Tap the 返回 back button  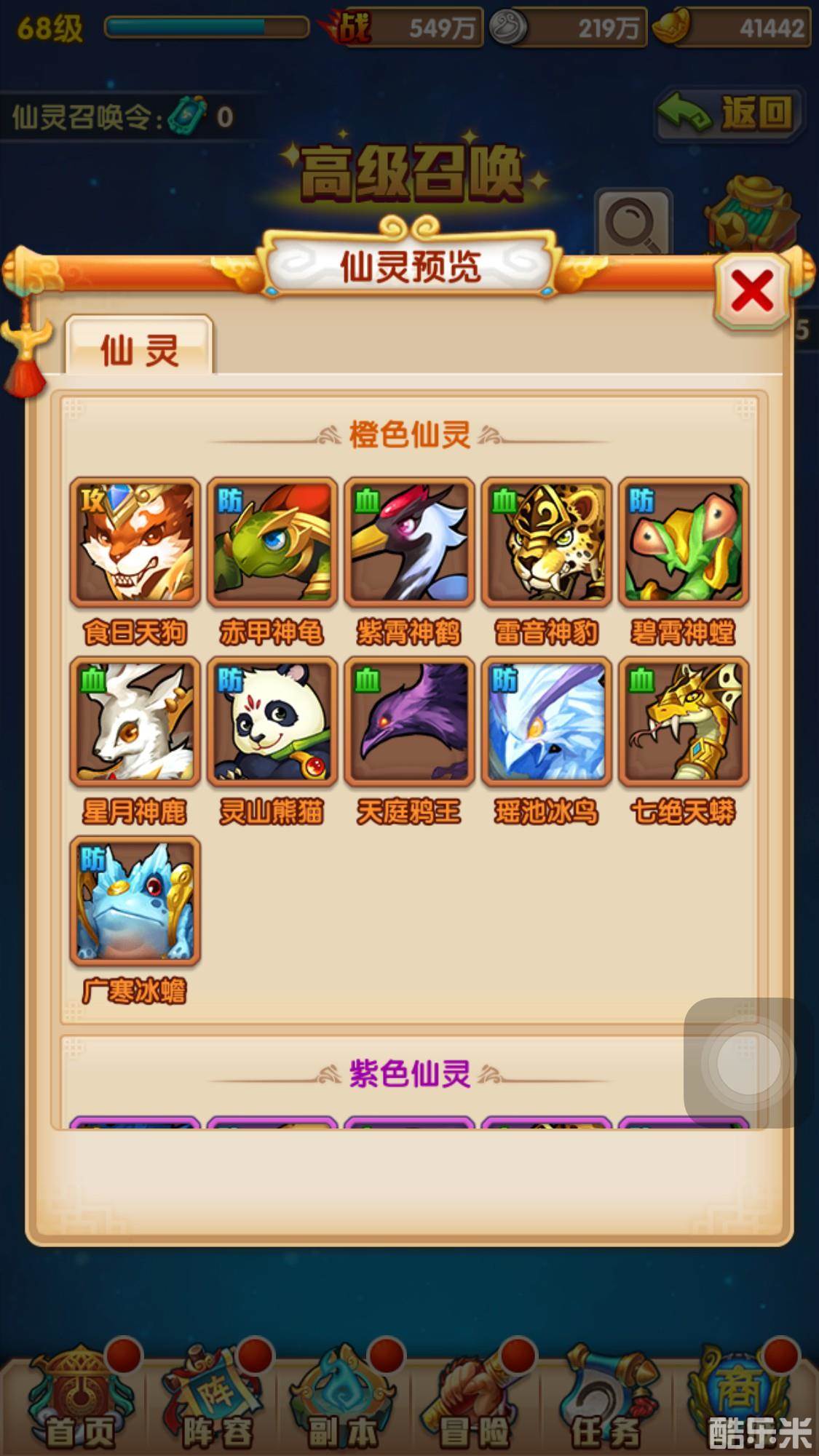730,114
